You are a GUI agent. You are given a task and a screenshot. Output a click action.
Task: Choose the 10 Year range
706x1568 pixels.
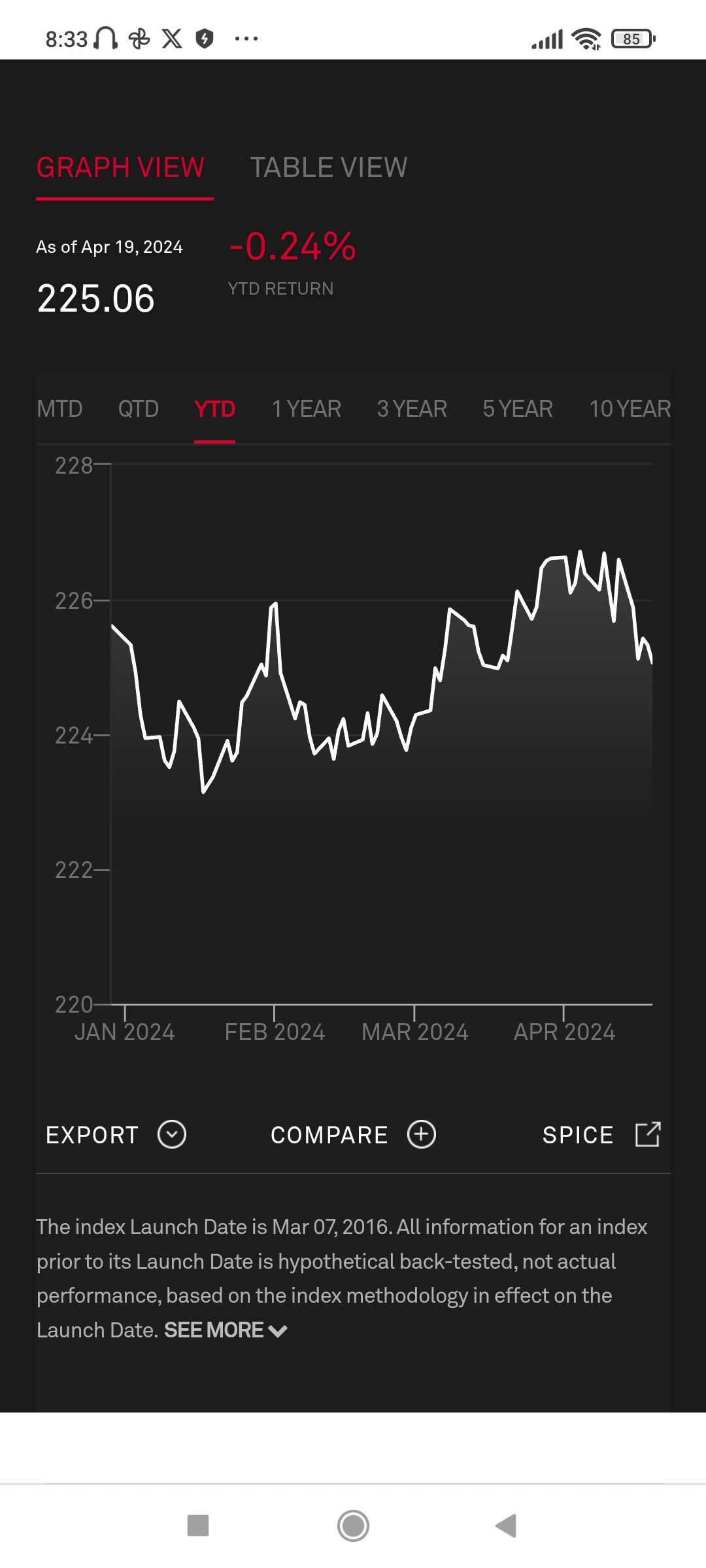(x=630, y=409)
